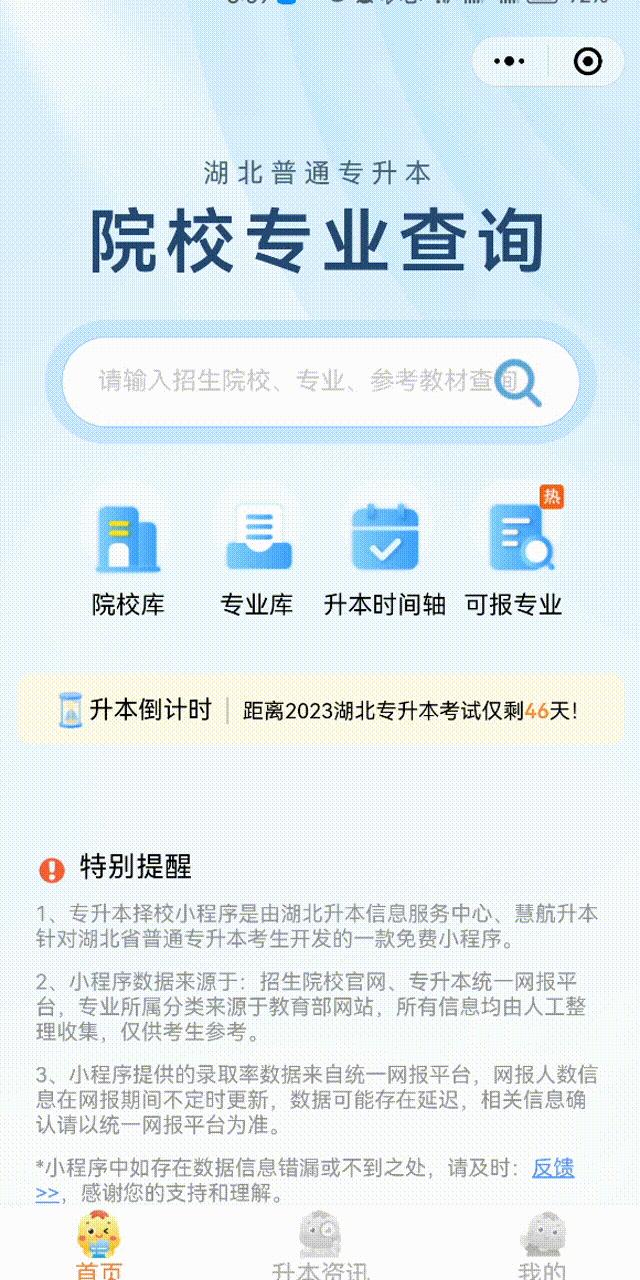Open 专业库
The width and height of the screenshot is (640, 1280).
point(257,560)
